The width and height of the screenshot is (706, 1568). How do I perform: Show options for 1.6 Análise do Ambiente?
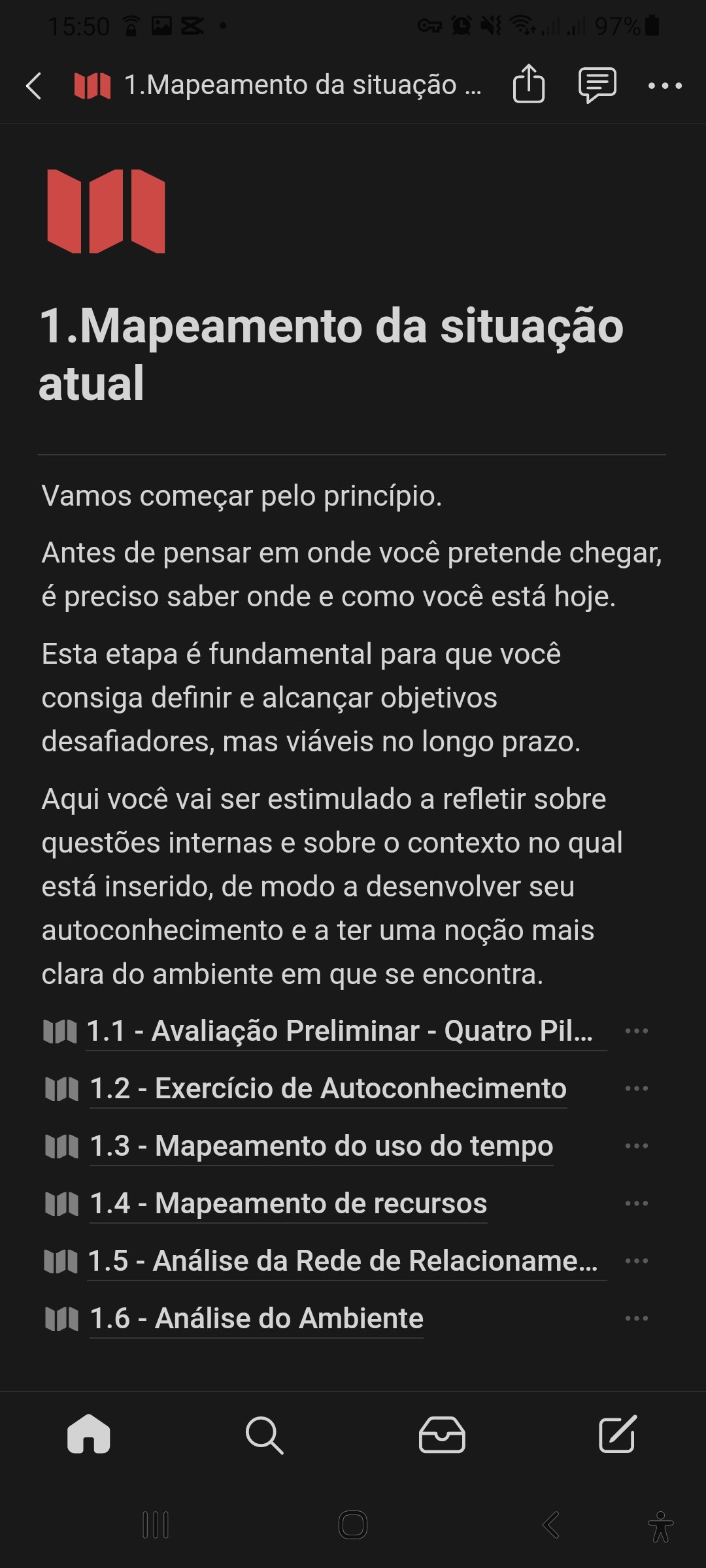click(x=636, y=1318)
